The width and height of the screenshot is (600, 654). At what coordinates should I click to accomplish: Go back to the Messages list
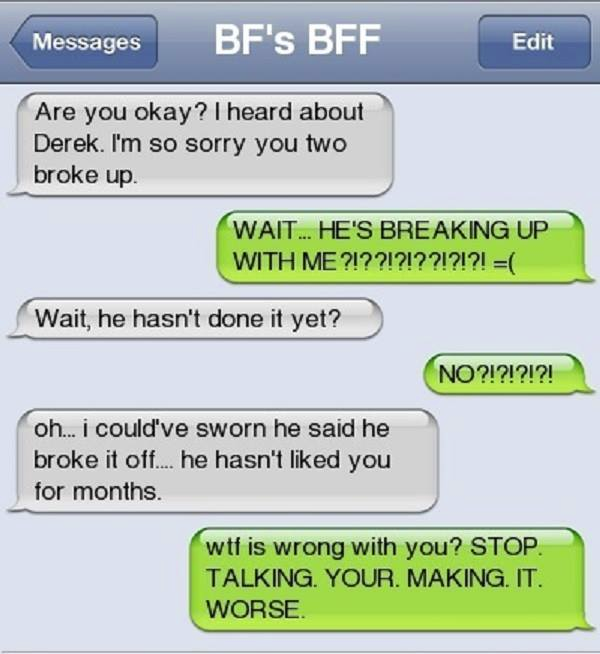(x=85, y=43)
